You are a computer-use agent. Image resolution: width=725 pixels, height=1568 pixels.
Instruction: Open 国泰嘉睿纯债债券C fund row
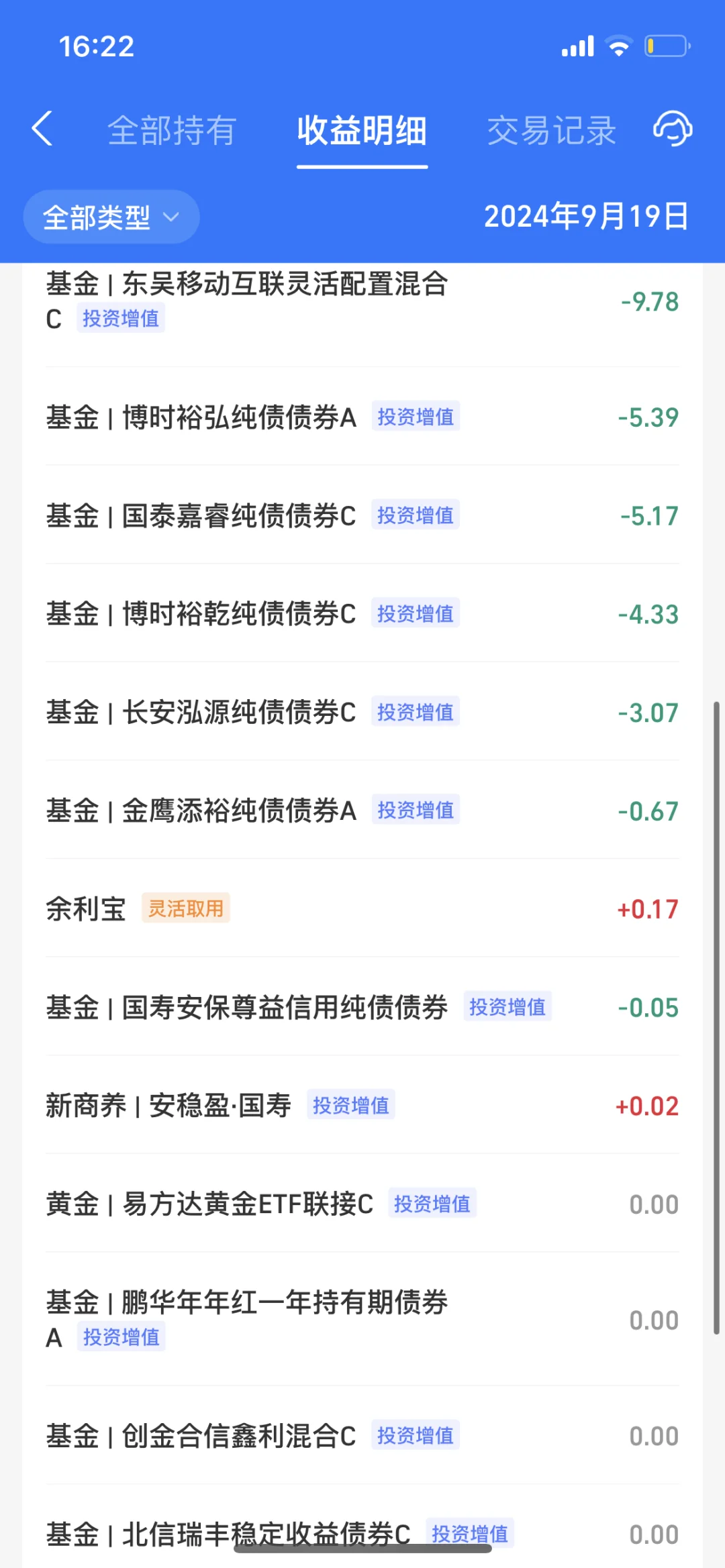362,515
